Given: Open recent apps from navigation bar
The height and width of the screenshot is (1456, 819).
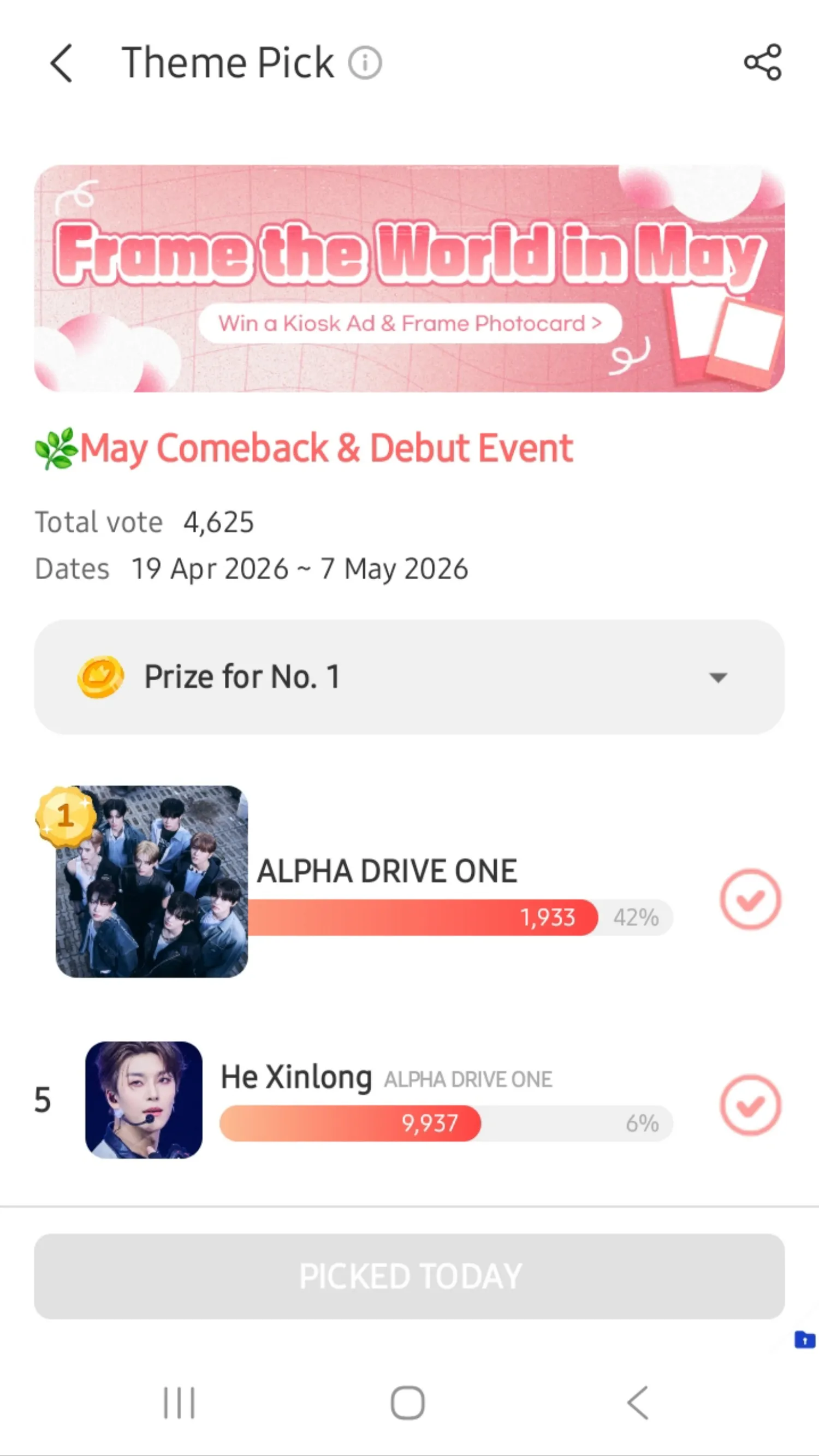Looking at the screenshot, I should click(179, 1402).
